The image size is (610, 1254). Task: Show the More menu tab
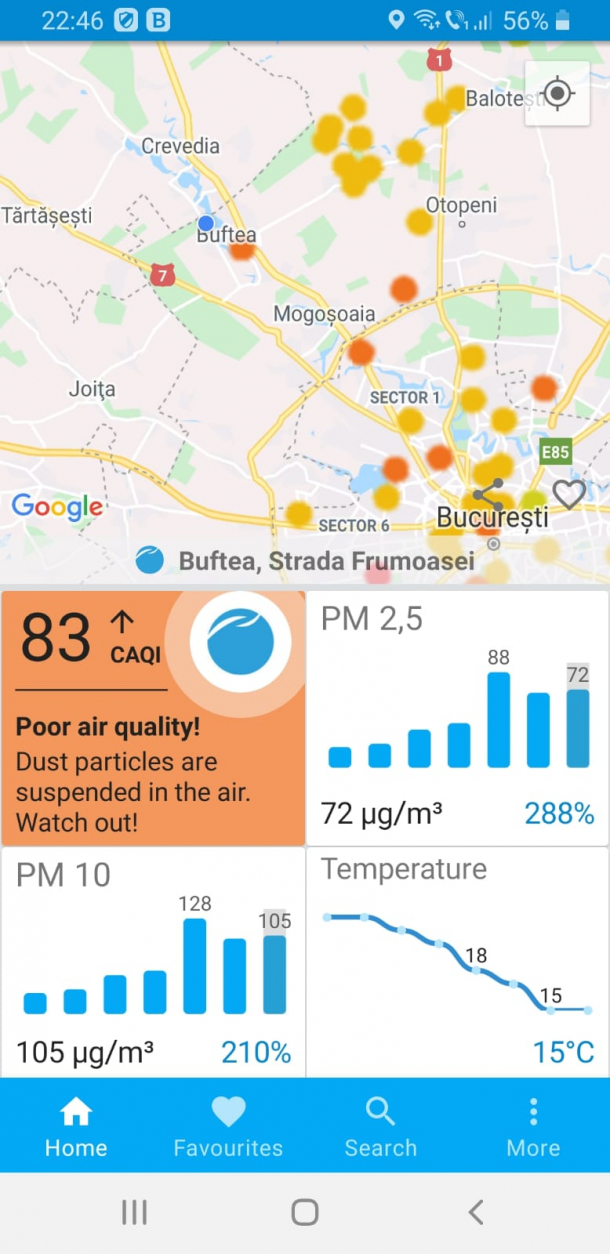click(x=533, y=1126)
